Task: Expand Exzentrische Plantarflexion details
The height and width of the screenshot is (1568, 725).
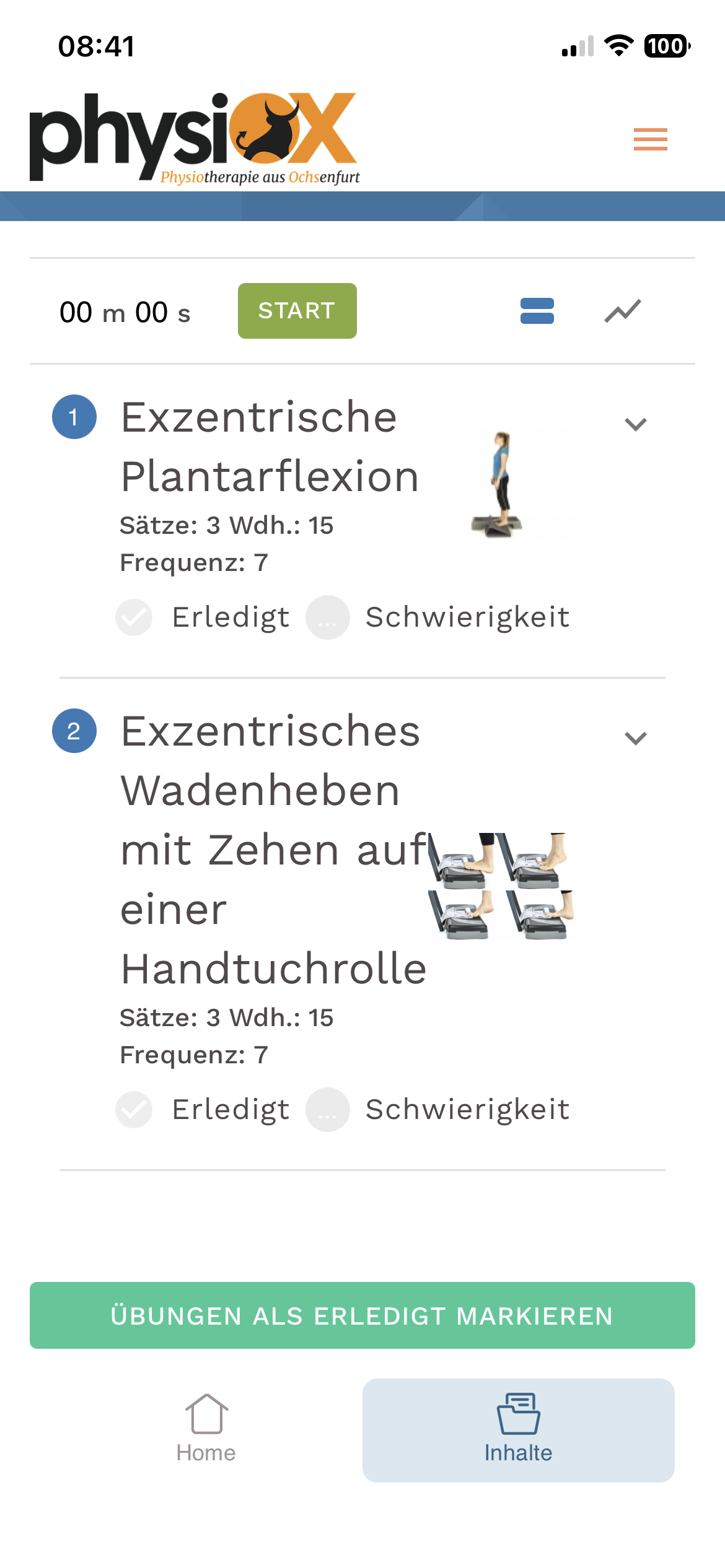Action: [635, 424]
